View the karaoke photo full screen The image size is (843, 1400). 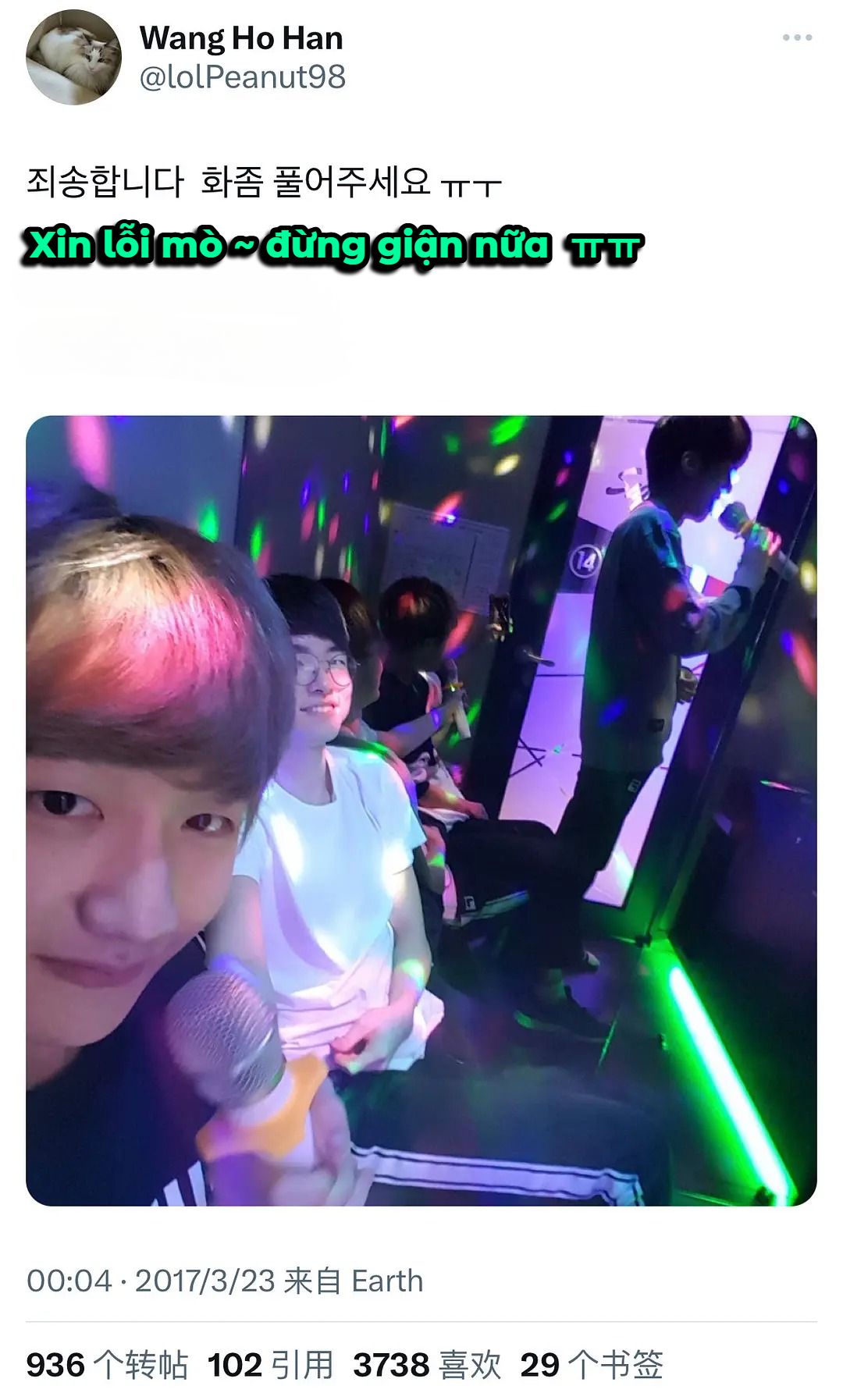coord(421,810)
